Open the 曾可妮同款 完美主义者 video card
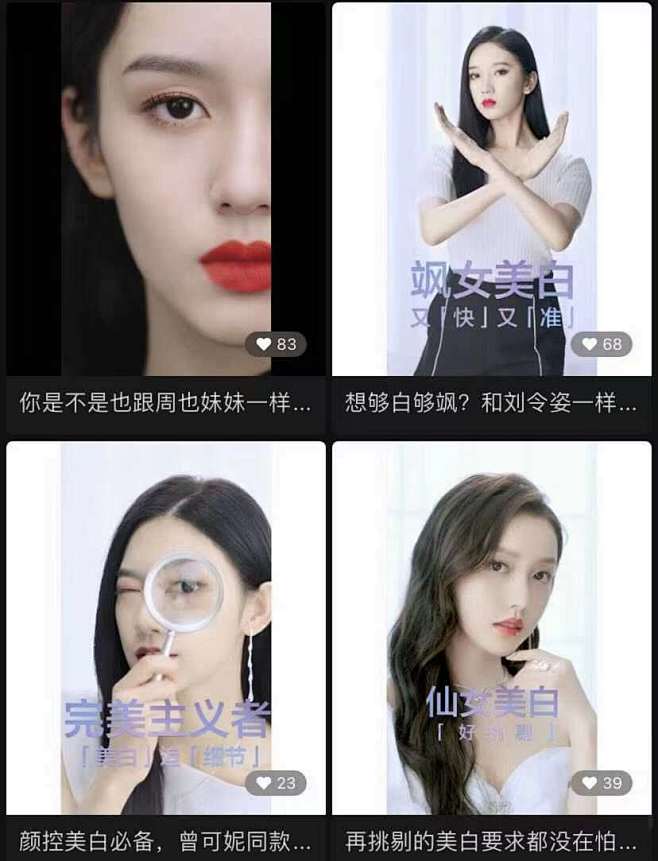Image resolution: width=658 pixels, height=861 pixels. click(166, 628)
